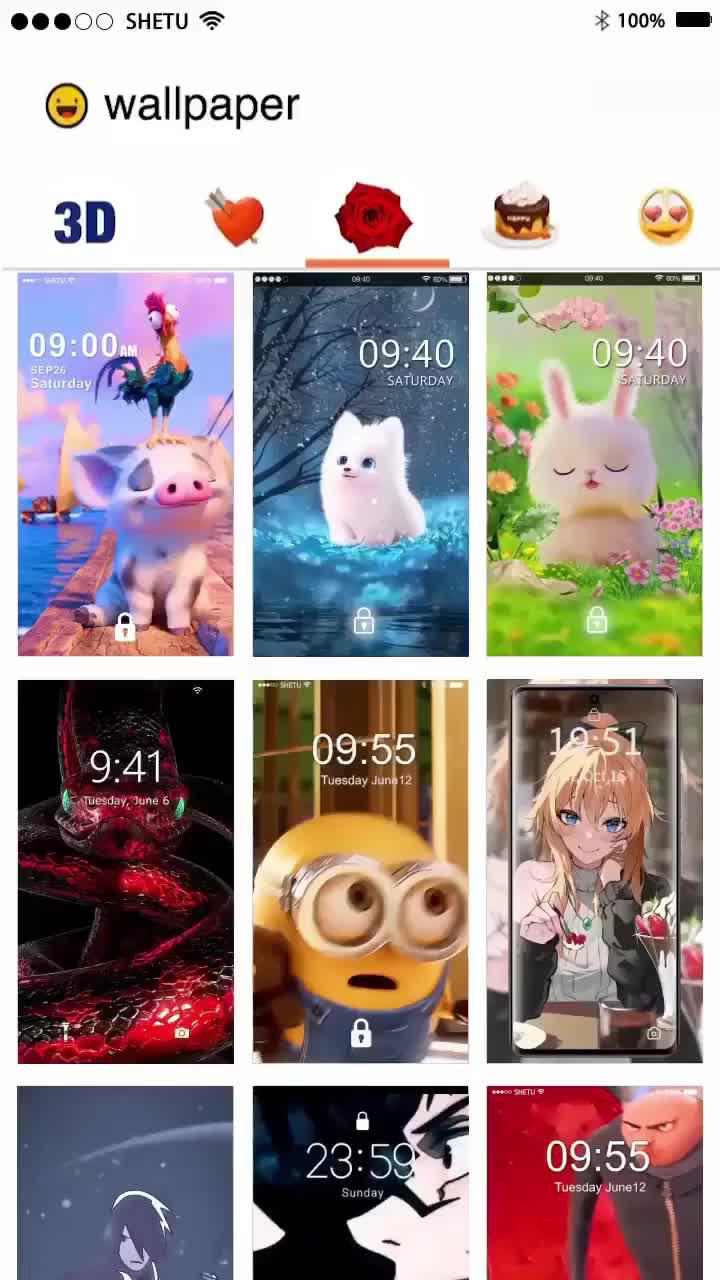View the dark-haired anime character wallpaper
The height and width of the screenshot is (1280, 720).
tap(126, 1182)
